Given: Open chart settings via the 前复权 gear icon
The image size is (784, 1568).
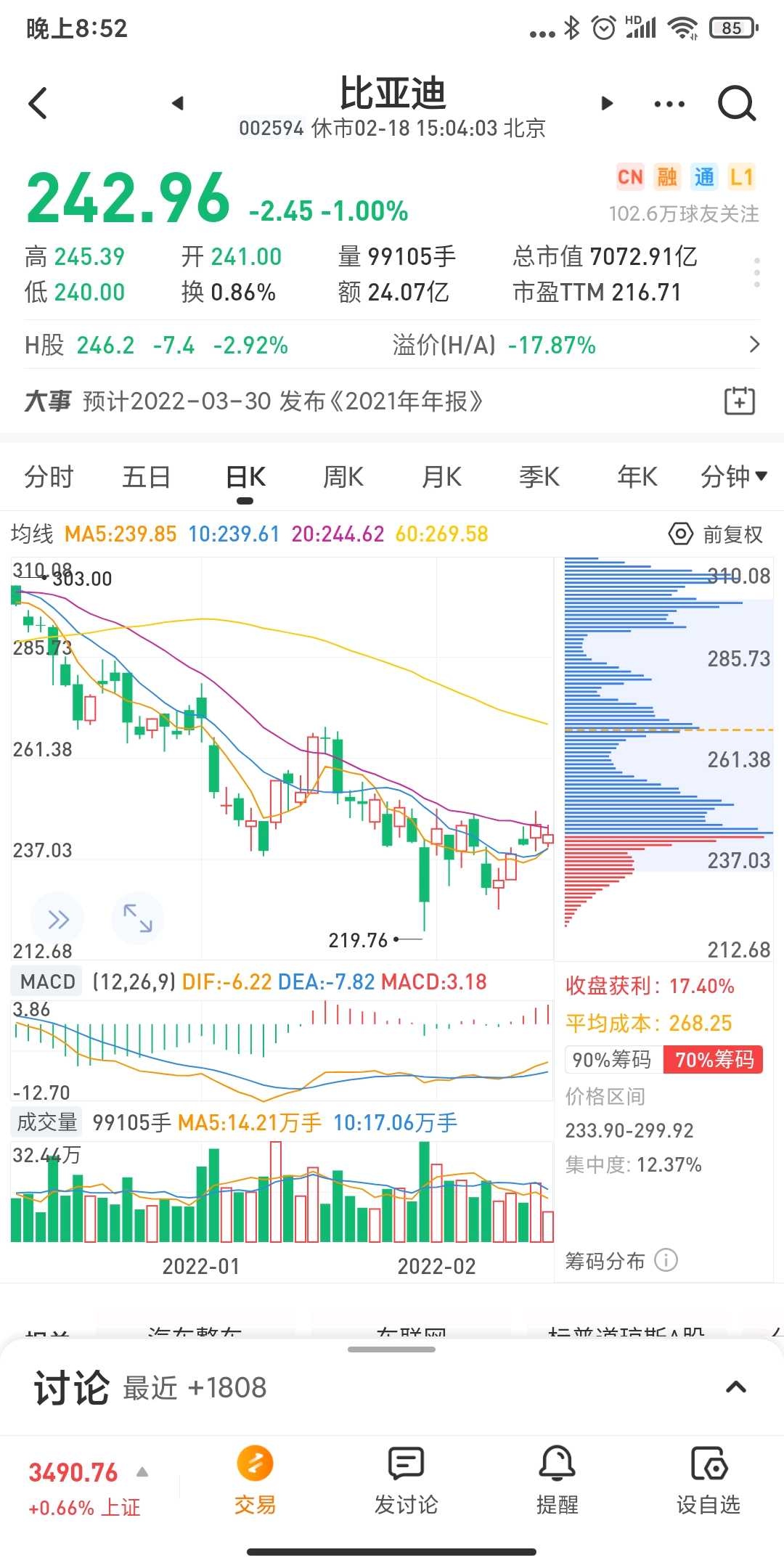Looking at the screenshot, I should pyautogui.click(x=680, y=534).
